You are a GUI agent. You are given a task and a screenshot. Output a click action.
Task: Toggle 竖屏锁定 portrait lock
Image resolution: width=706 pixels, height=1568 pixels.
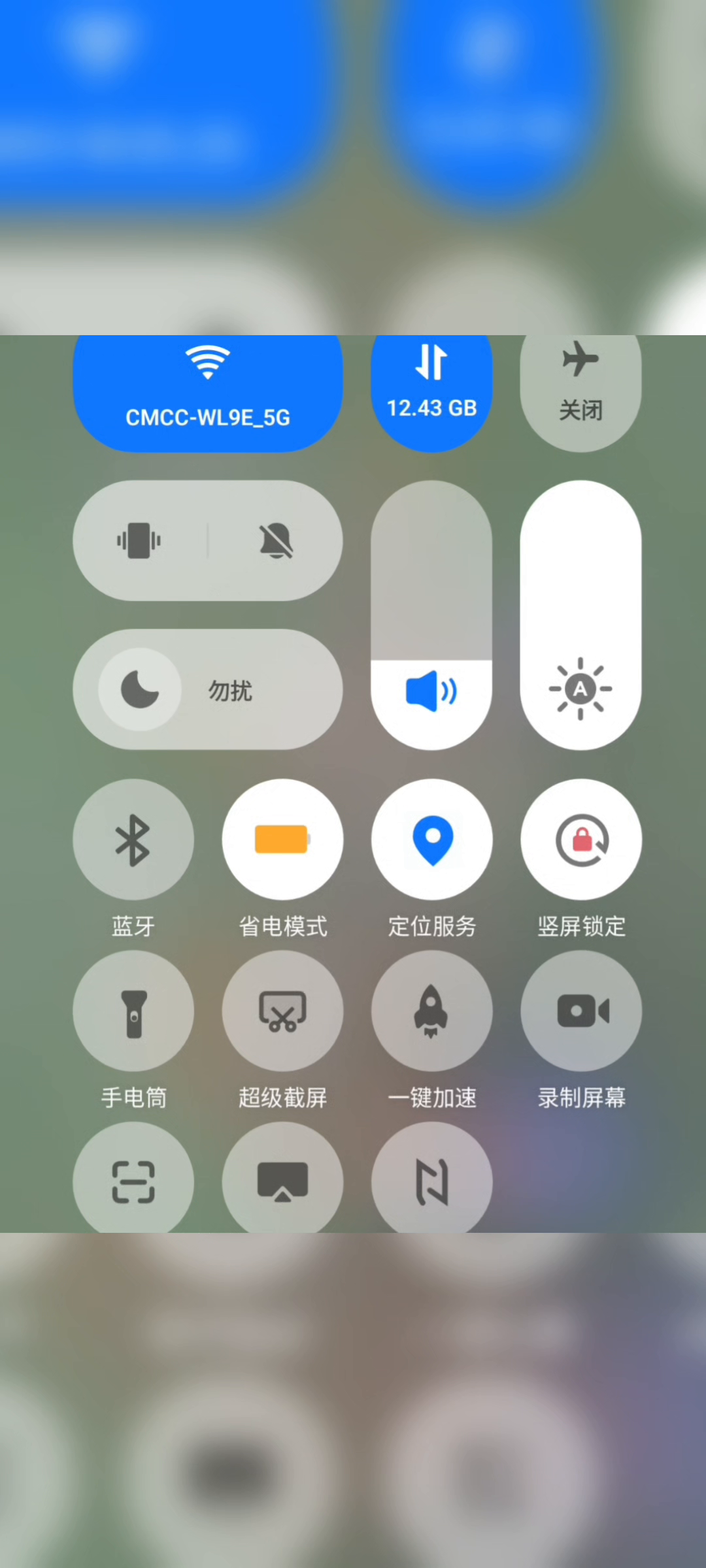tap(581, 840)
